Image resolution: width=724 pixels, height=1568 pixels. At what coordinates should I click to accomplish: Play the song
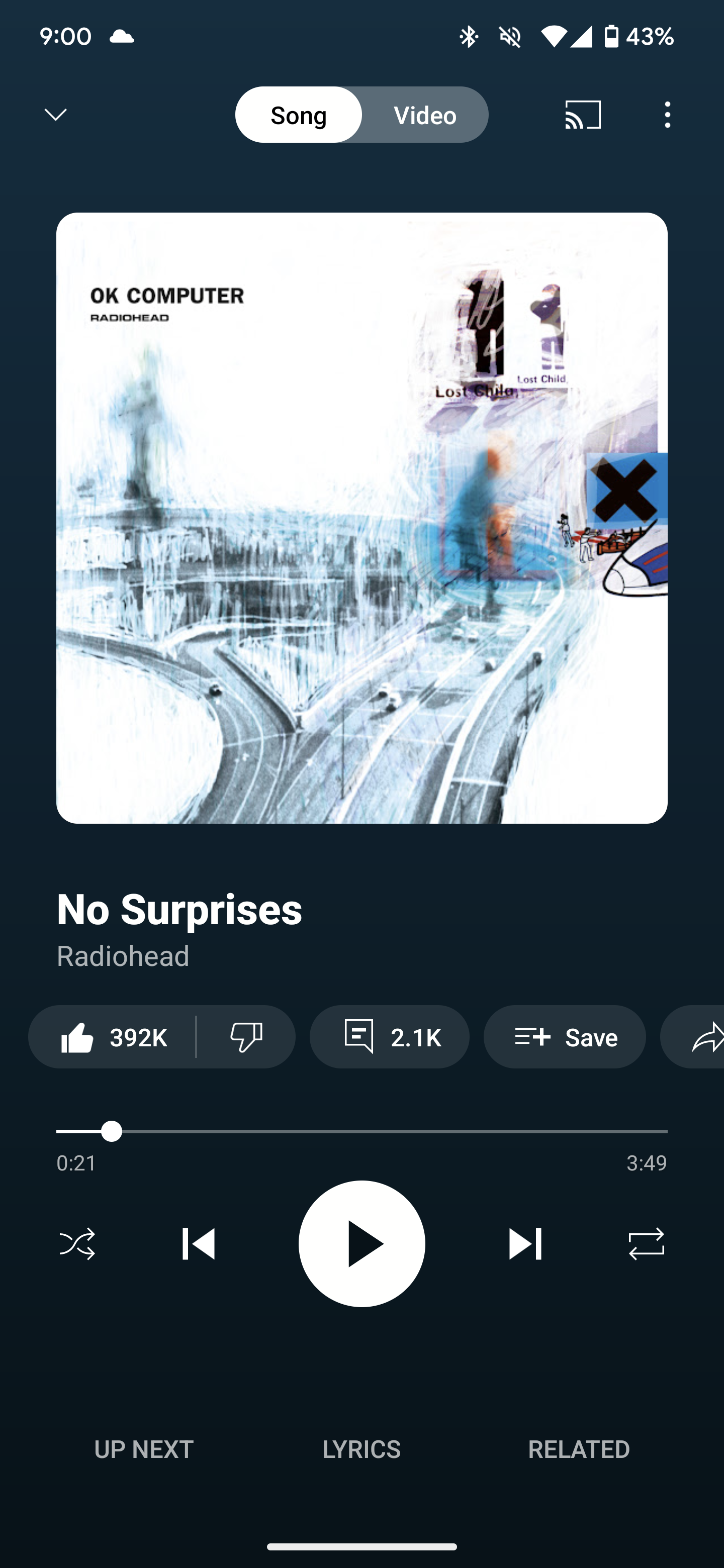[361, 1243]
